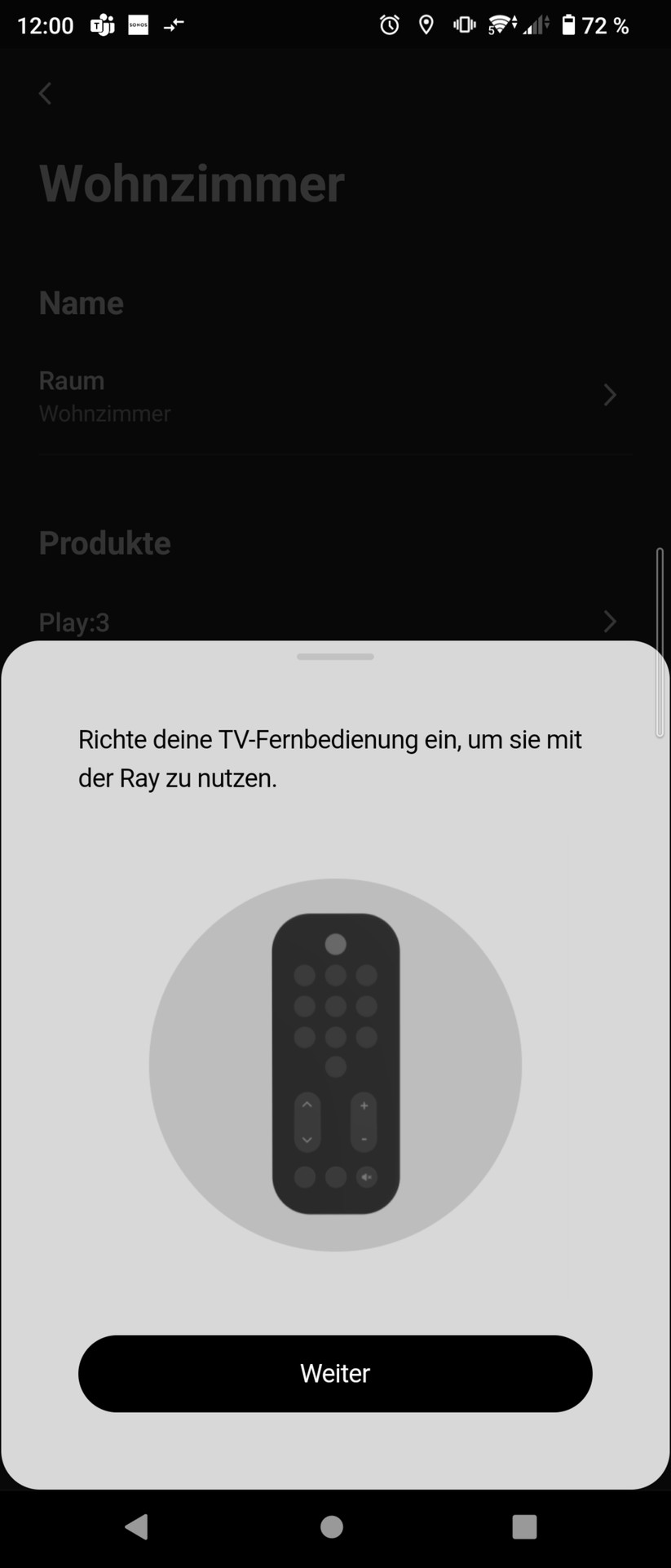
Task: Tap the drag handle on the bottom sheet
Action: [x=335, y=657]
